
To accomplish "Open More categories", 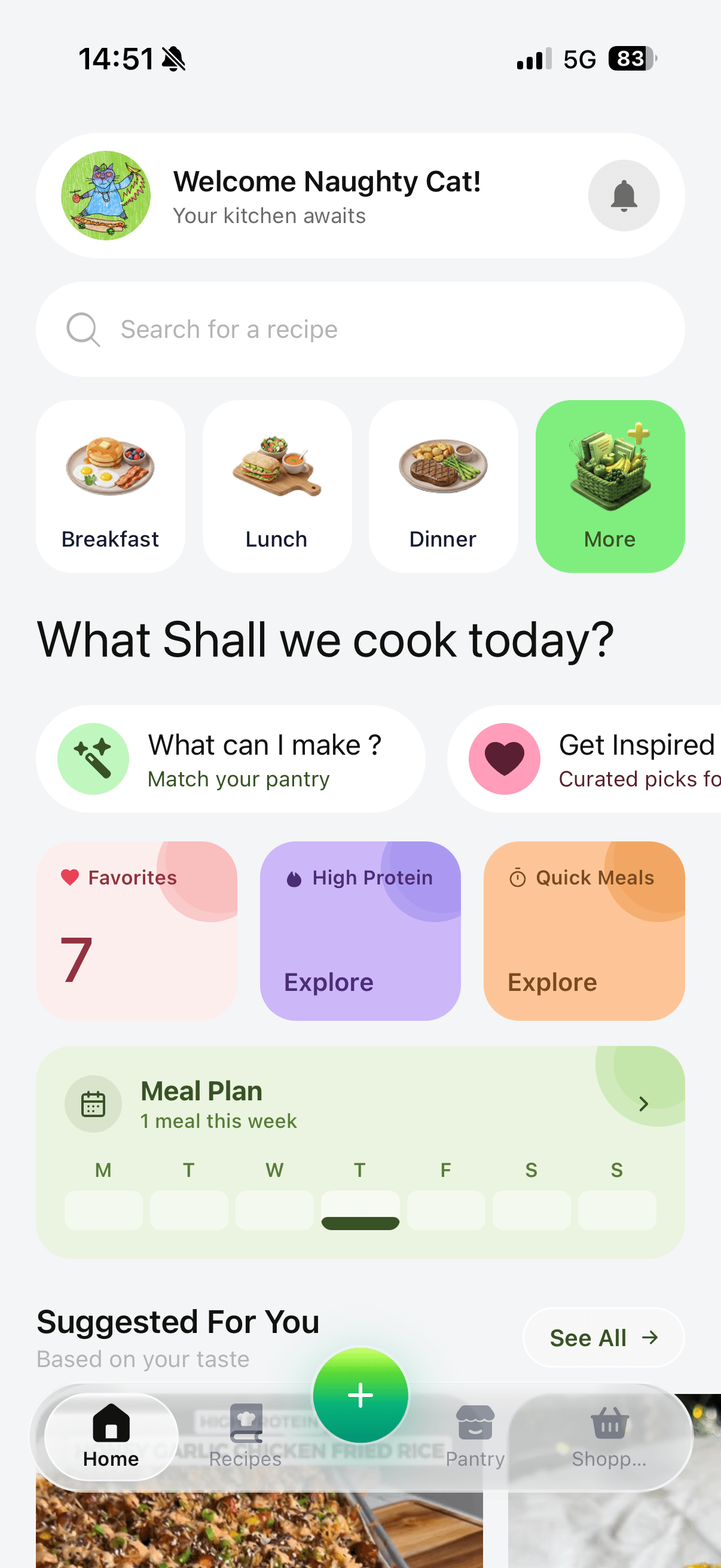I will pyautogui.click(x=610, y=486).
